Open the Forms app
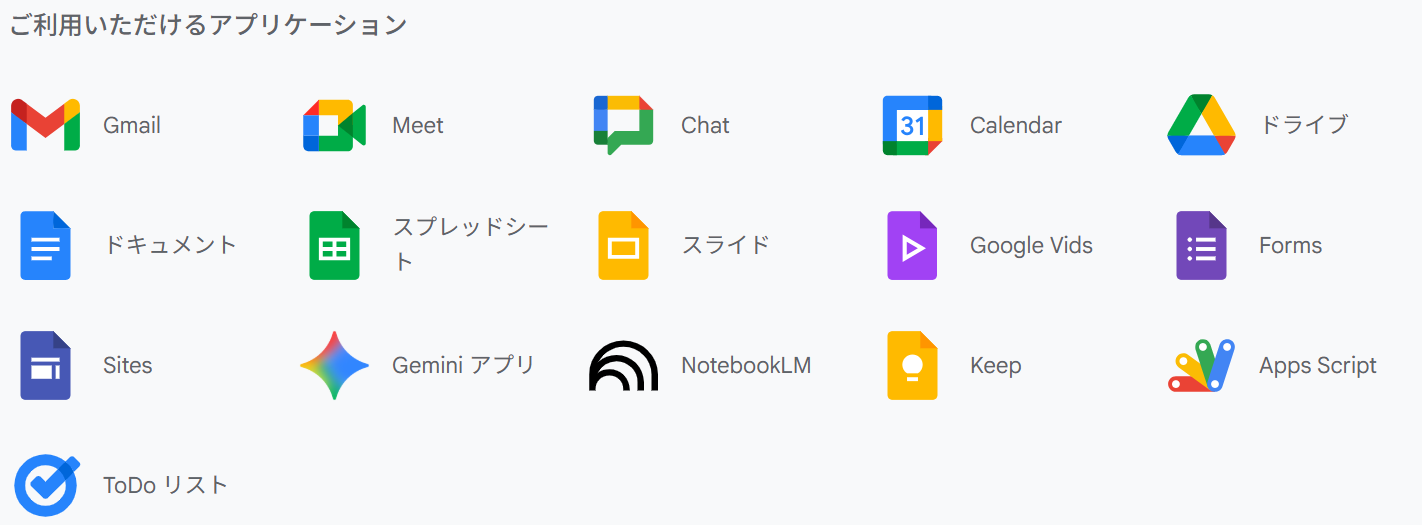1422x525 pixels. tap(1201, 245)
